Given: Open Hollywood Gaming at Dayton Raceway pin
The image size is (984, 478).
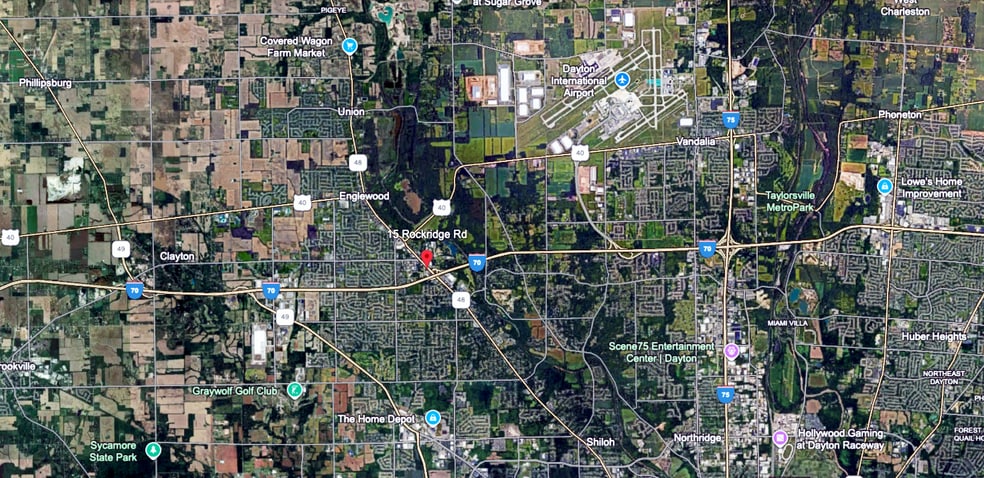Looking at the screenshot, I should [x=780, y=437].
